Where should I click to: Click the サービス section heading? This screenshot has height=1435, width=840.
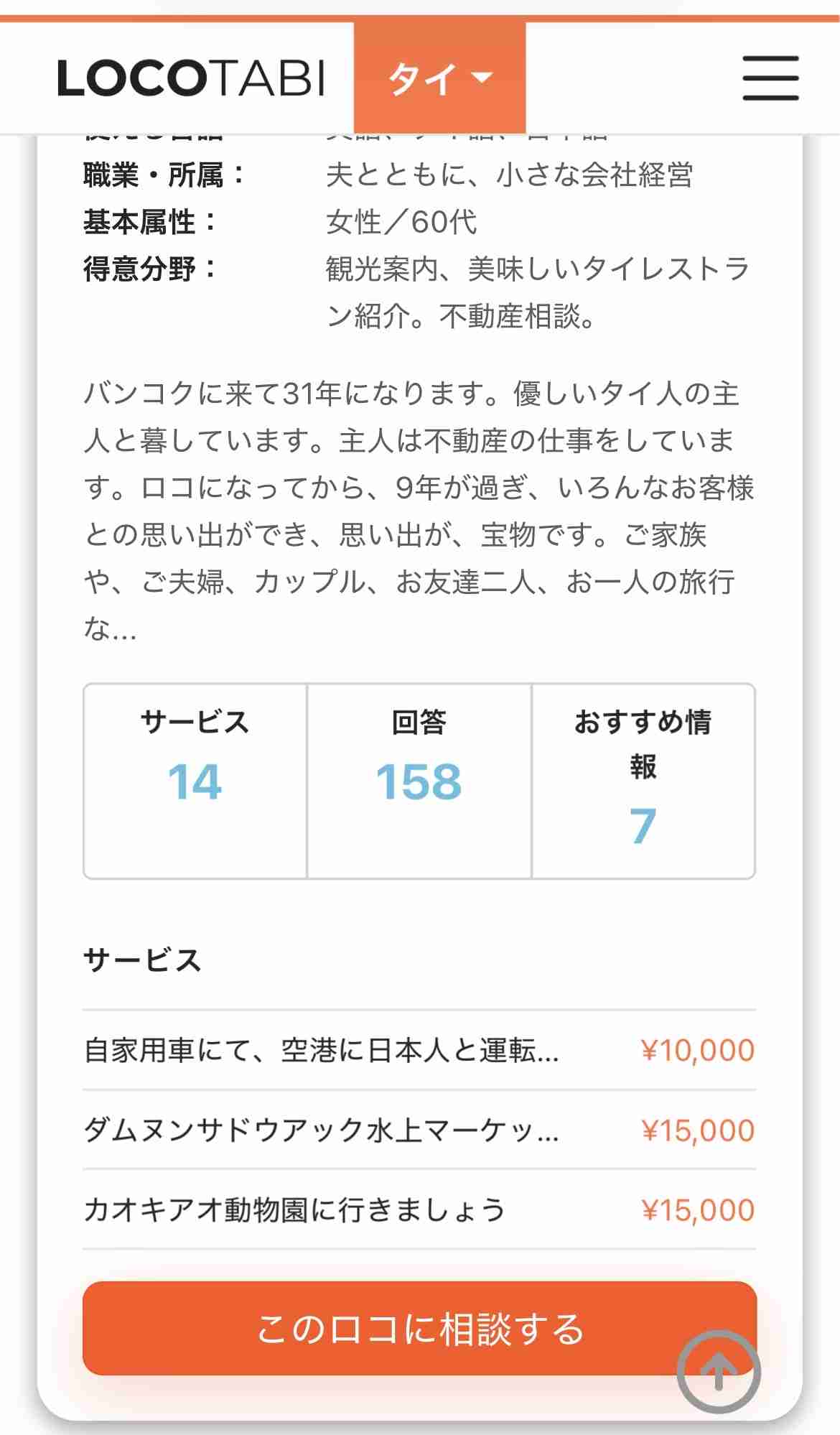[144, 956]
